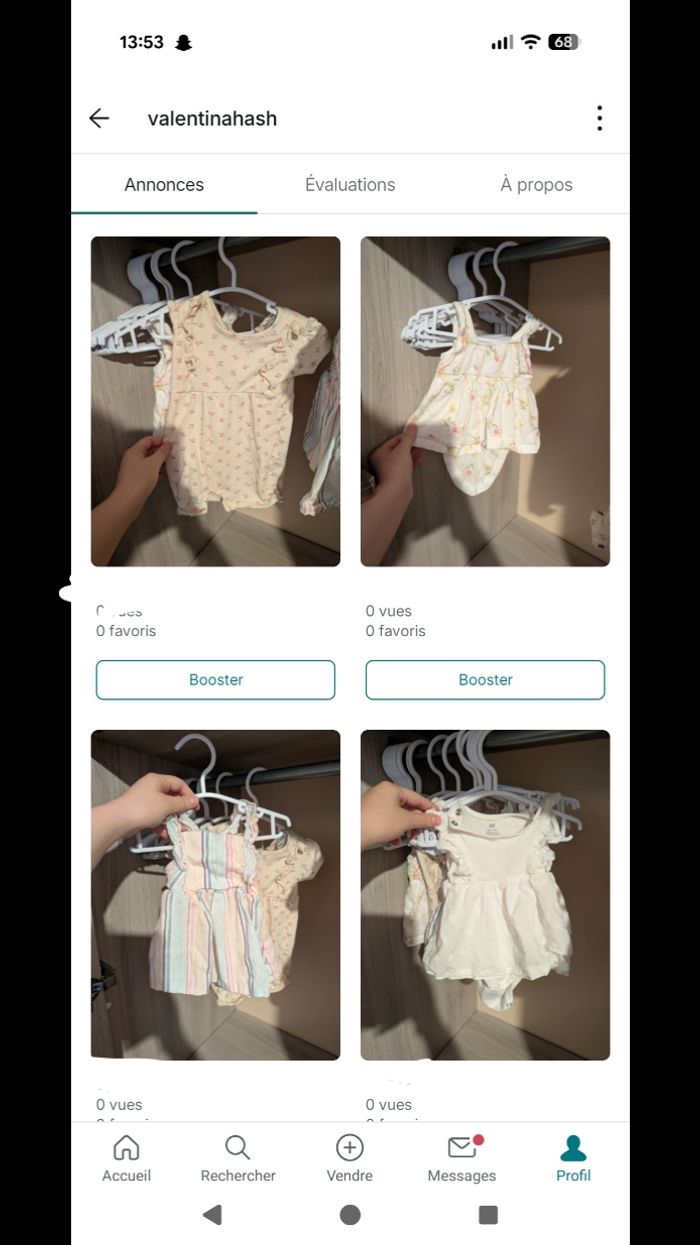Open the Profil tab
This screenshot has width=700, height=1245.
(573, 1159)
